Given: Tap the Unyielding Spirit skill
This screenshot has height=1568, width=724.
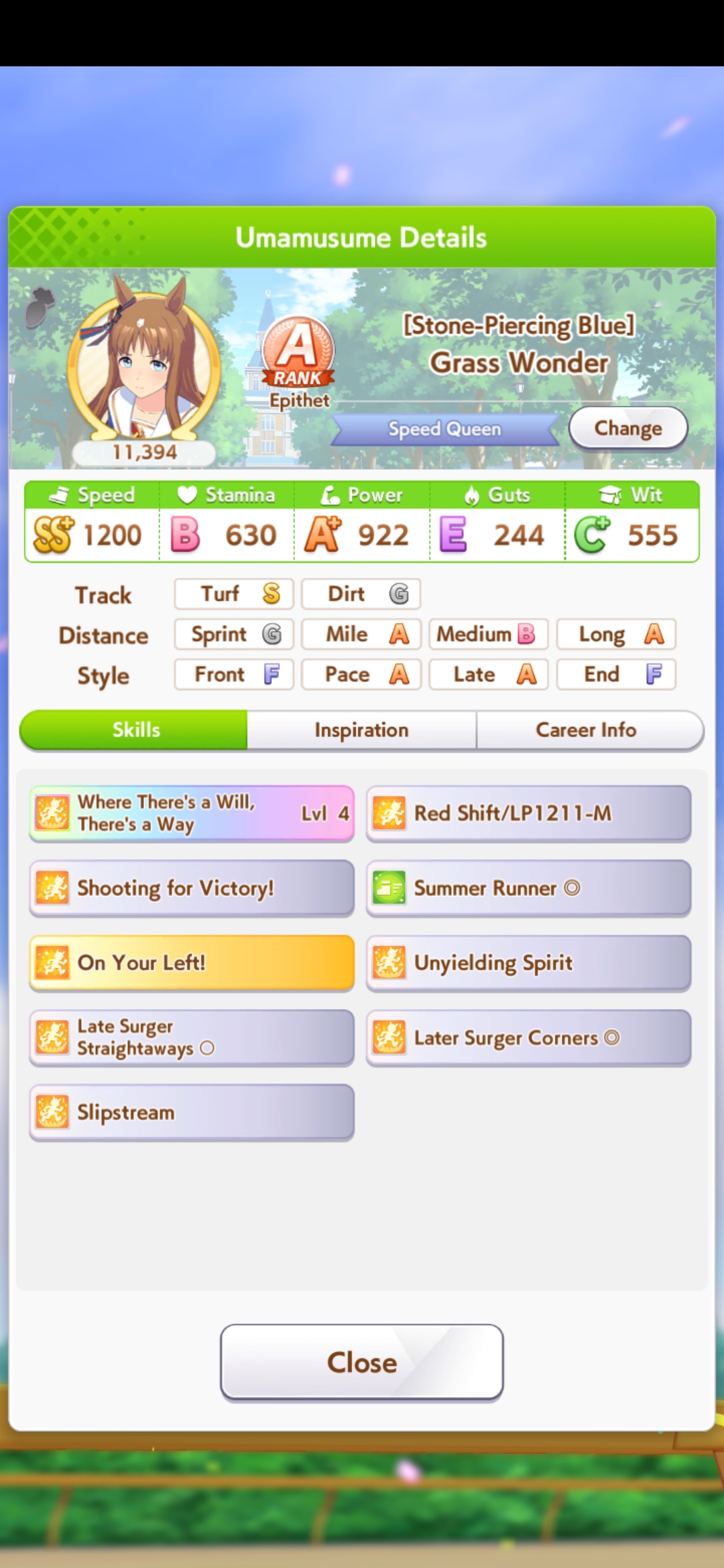Looking at the screenshot, I should point(528,963).
